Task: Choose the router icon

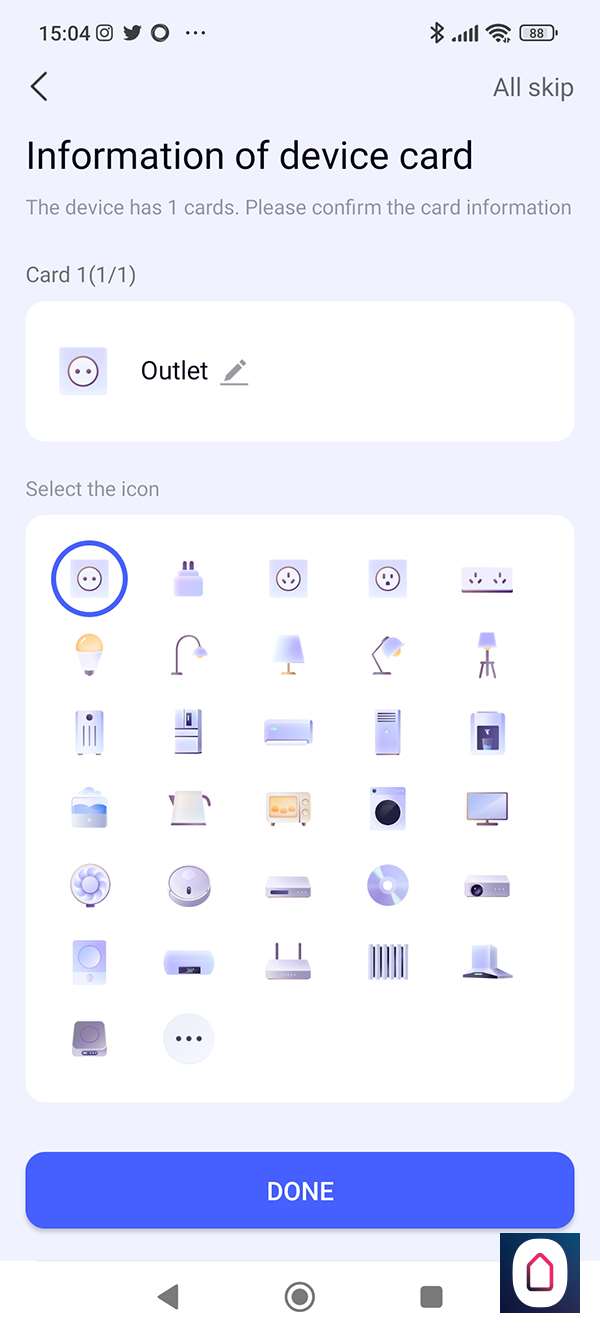Action: [288, 962]
